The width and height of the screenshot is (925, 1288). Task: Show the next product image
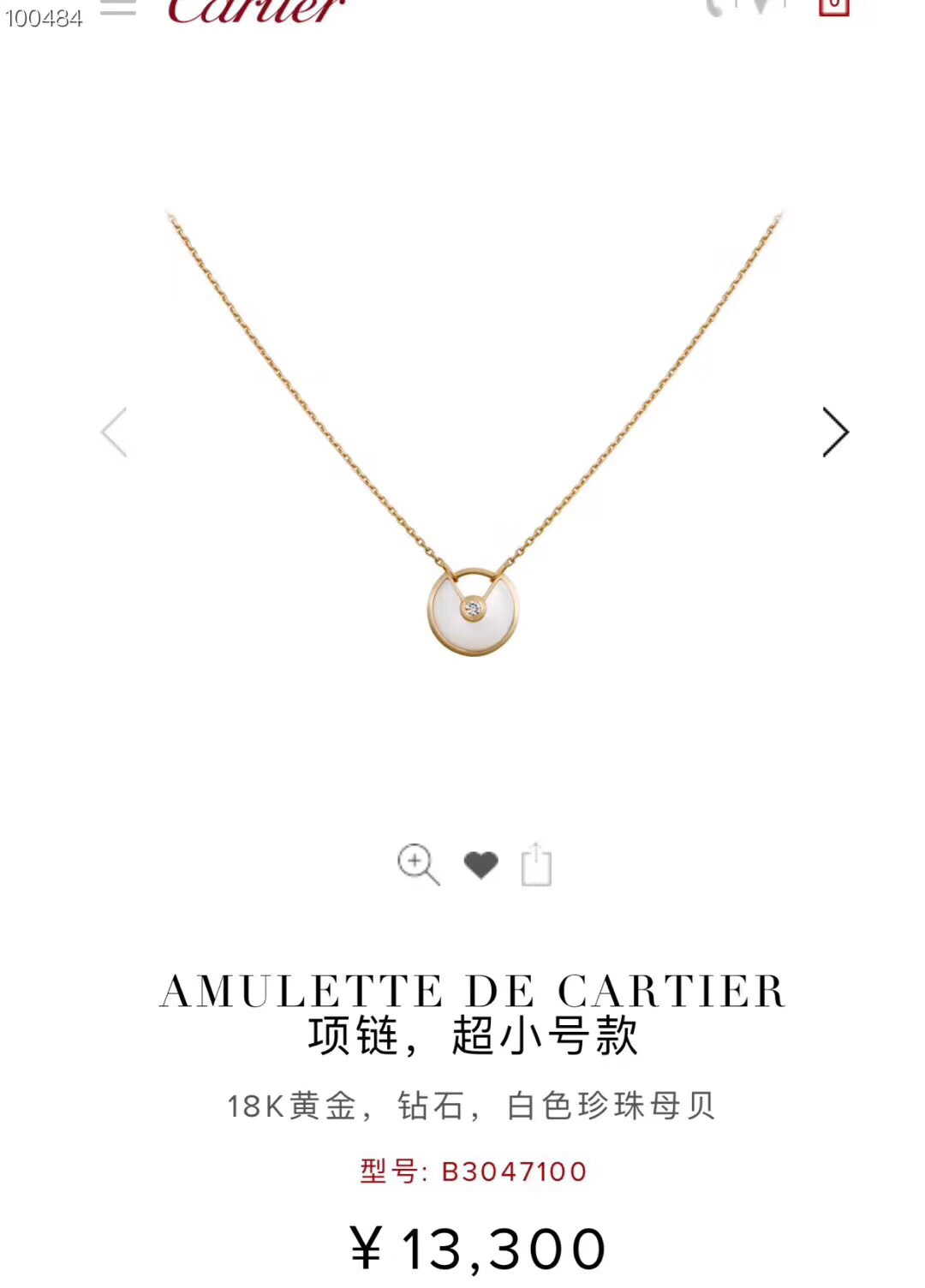point(834,432)
